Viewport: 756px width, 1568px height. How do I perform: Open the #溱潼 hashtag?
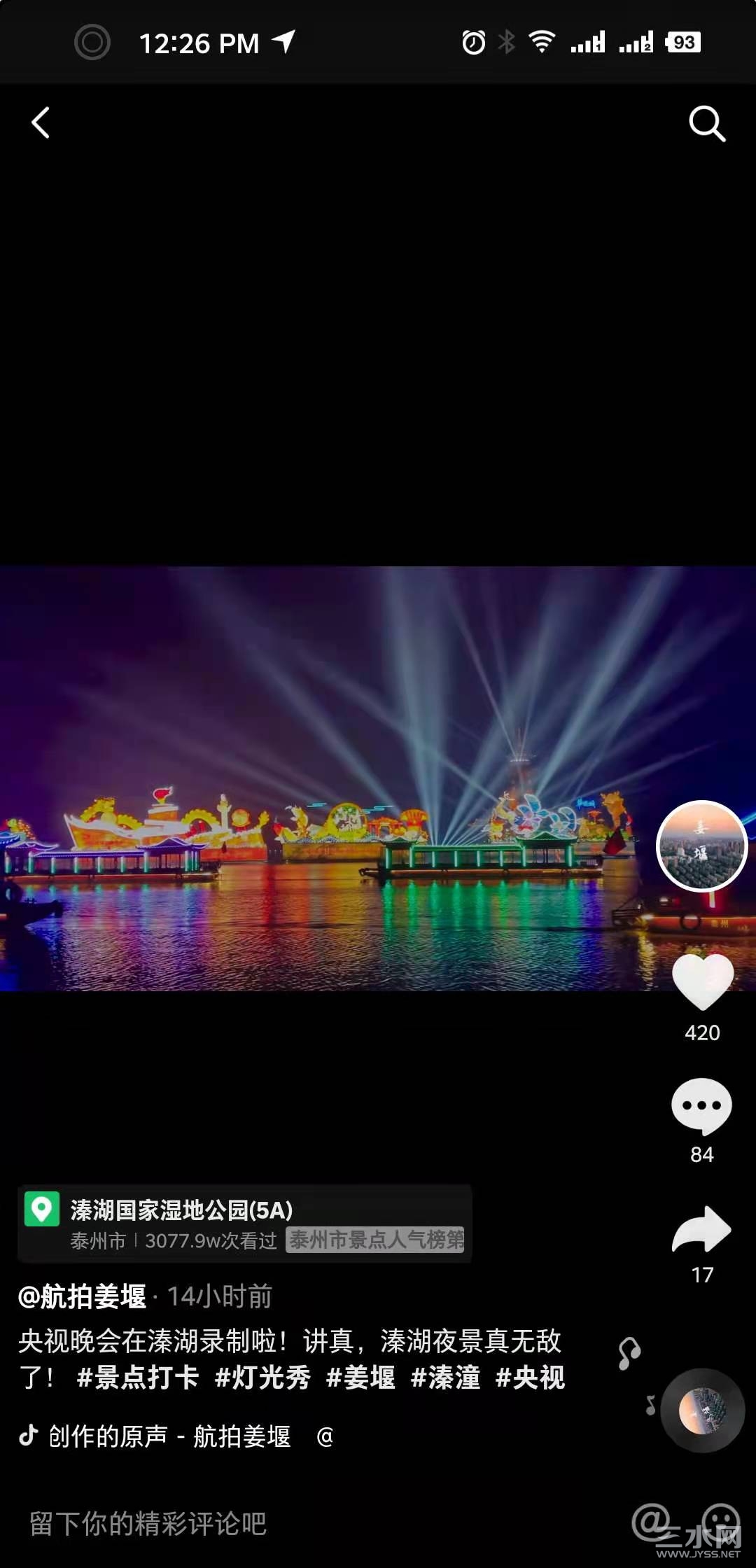[445, 1378]
